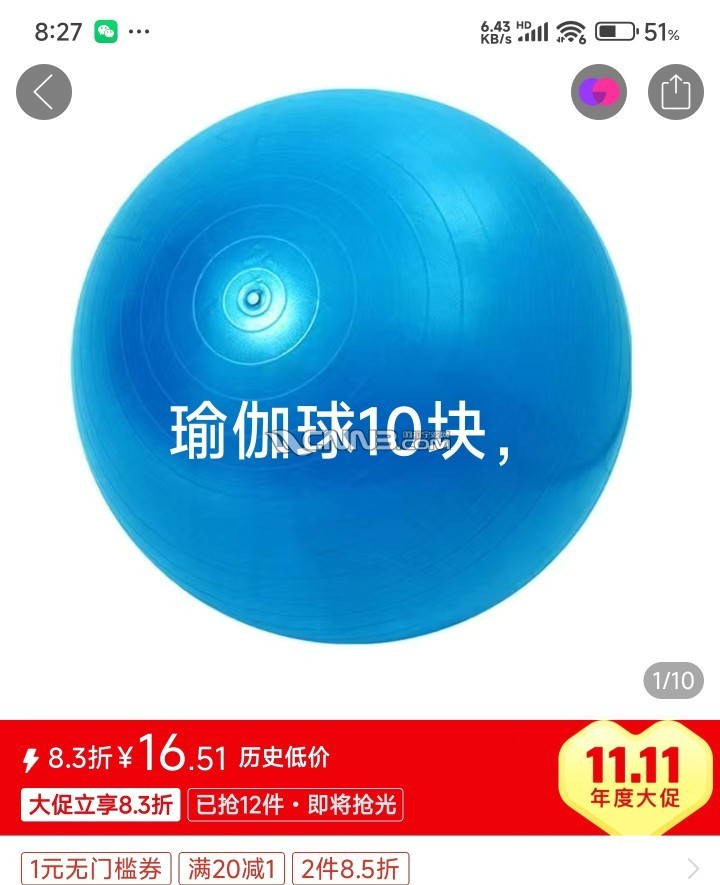Go back using the arrow icon
Image resolution: width=720 pixels, height=885 pixels.
[x=44, y=92]
